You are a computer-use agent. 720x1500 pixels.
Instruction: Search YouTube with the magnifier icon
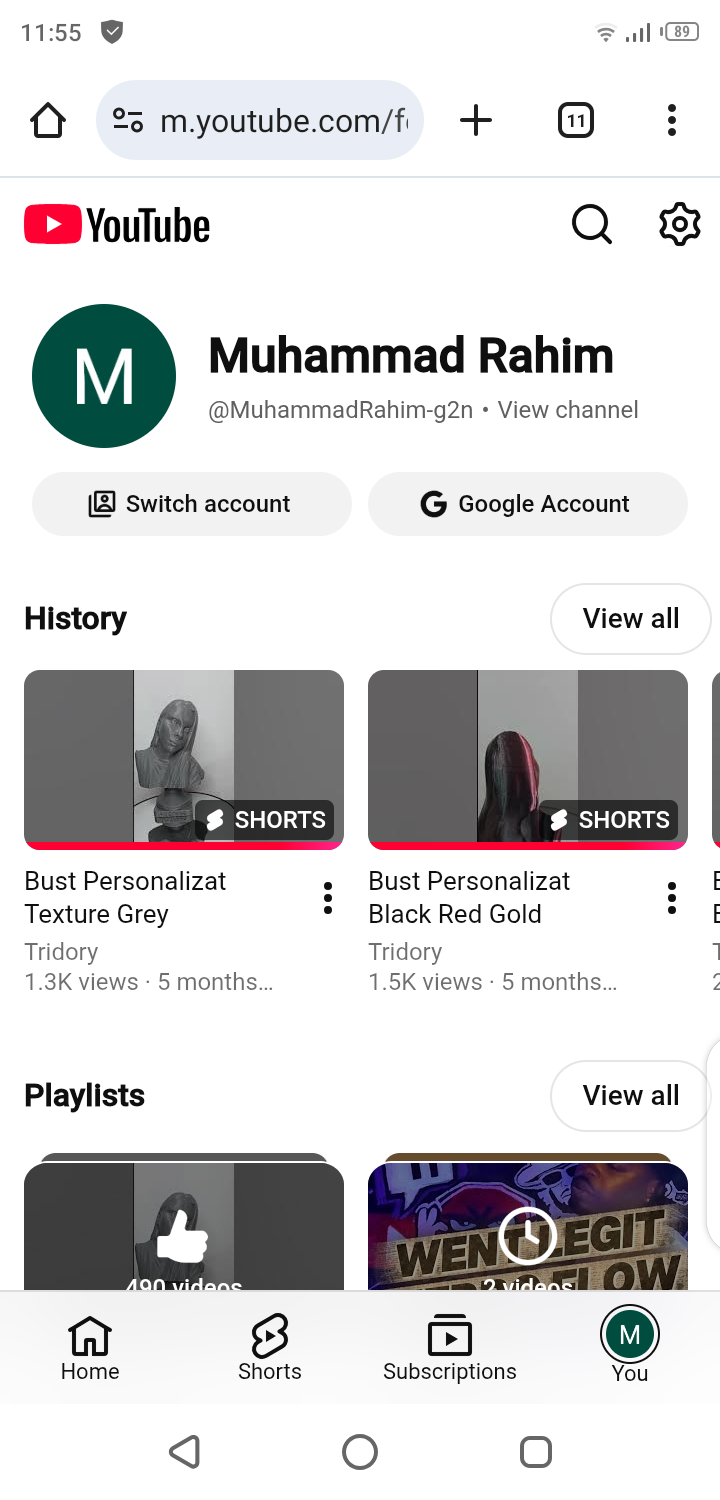click(591, 225)
